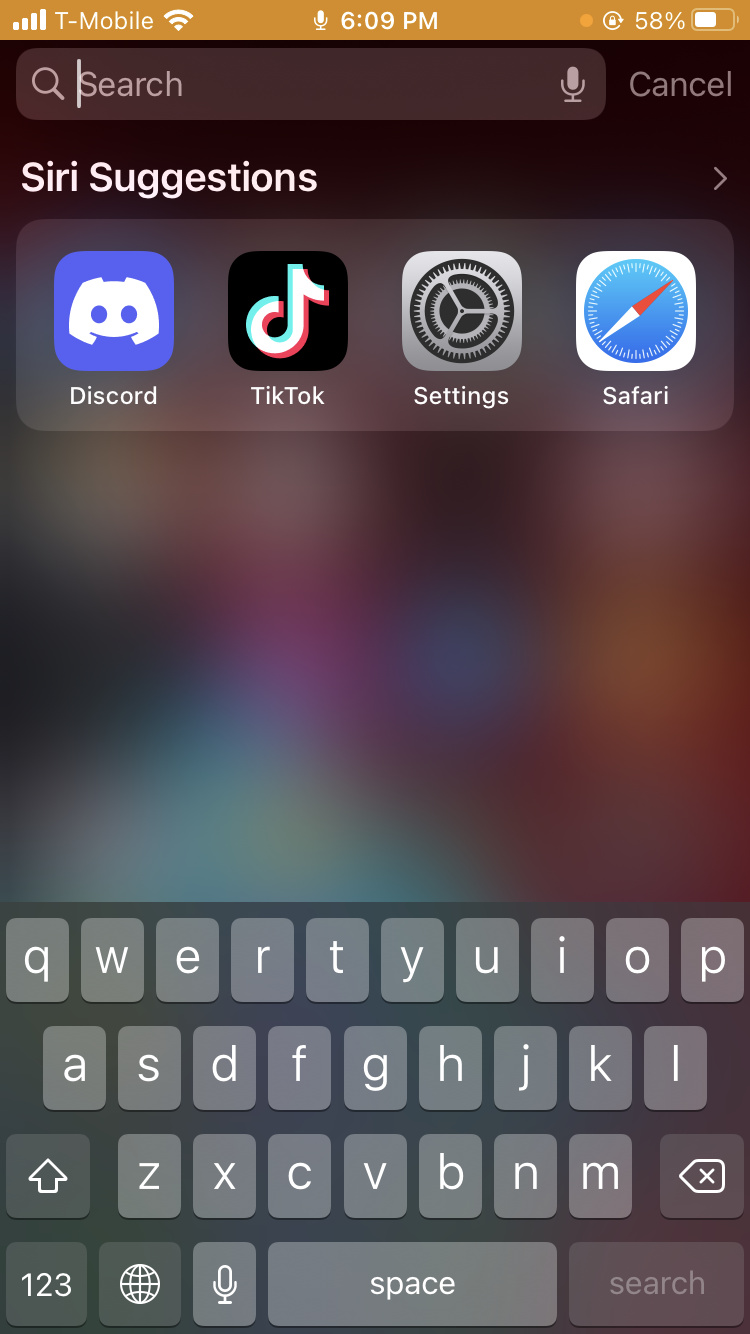
Task: Open the Settings app
Action: click(x=461, y=311)
